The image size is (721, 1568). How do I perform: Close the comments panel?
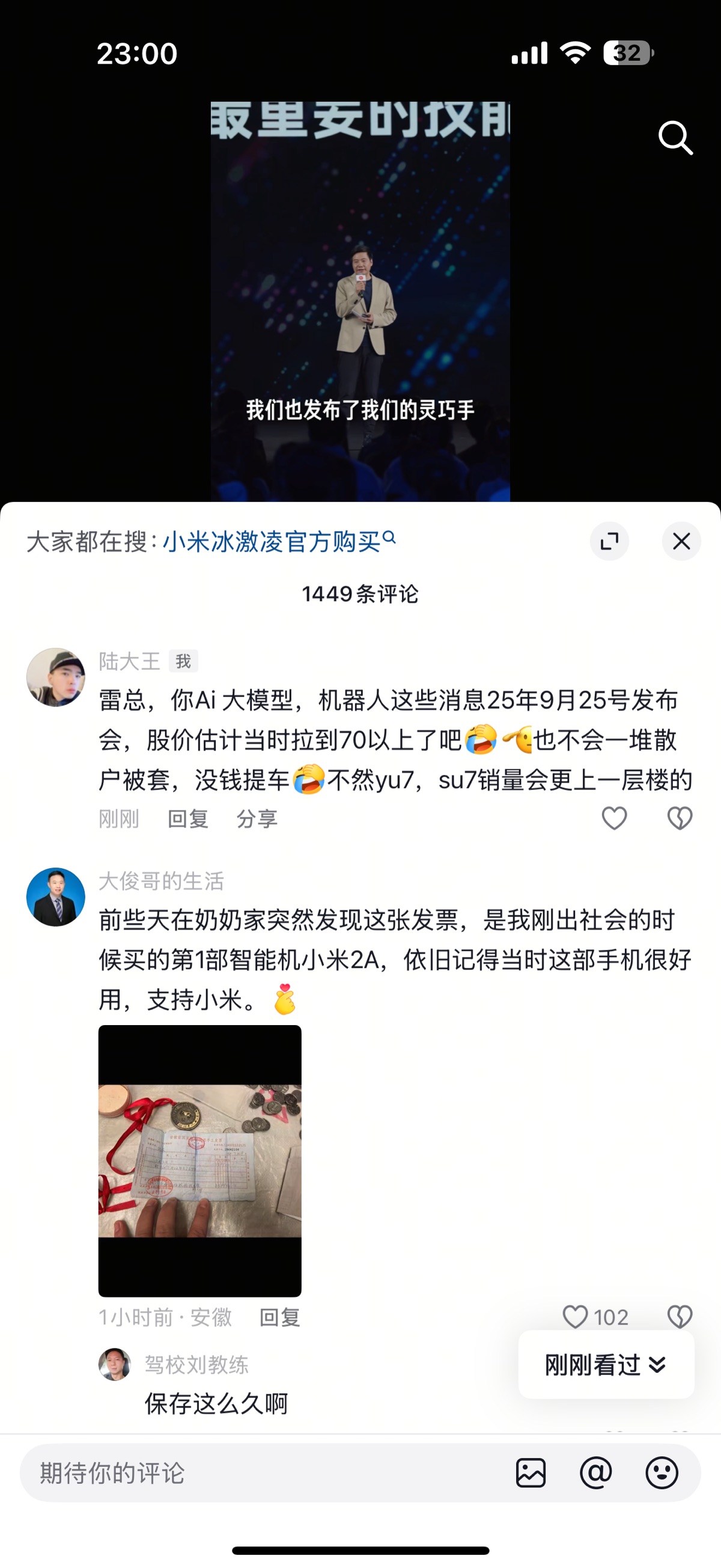(x=681, y=541)
